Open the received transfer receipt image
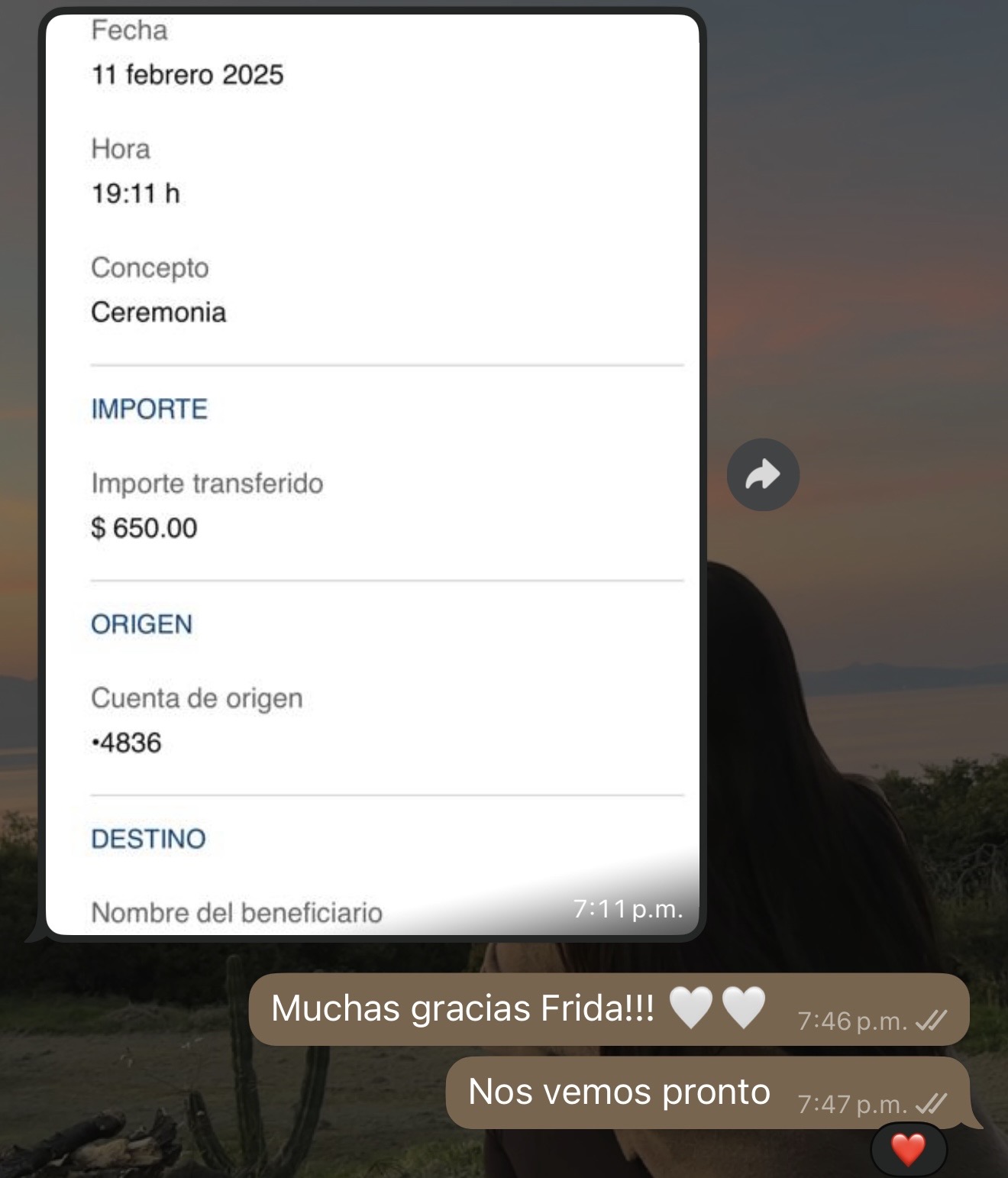This screenshot has height=1178, width=1008. tap(373, 474)
